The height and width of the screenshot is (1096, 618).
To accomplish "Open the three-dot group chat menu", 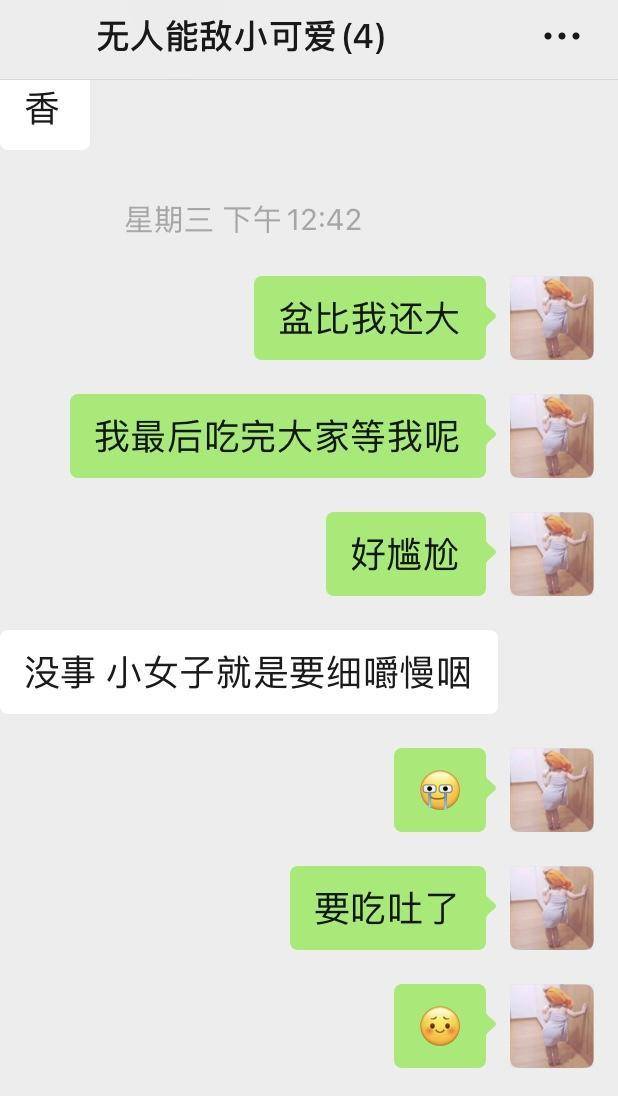I will click(x=561, y=37).
